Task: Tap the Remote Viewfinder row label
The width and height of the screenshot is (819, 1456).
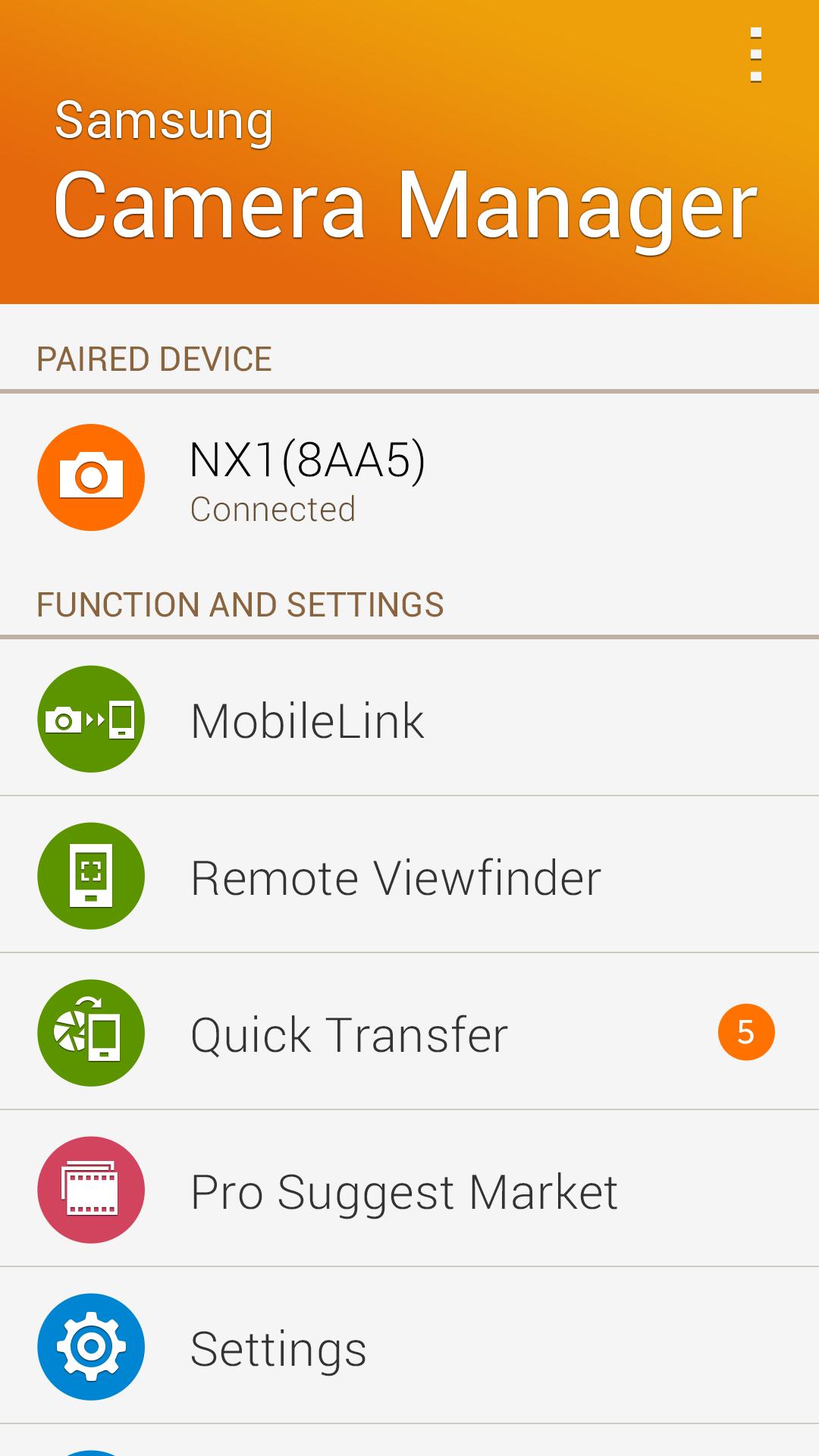Action: point(394,877)
